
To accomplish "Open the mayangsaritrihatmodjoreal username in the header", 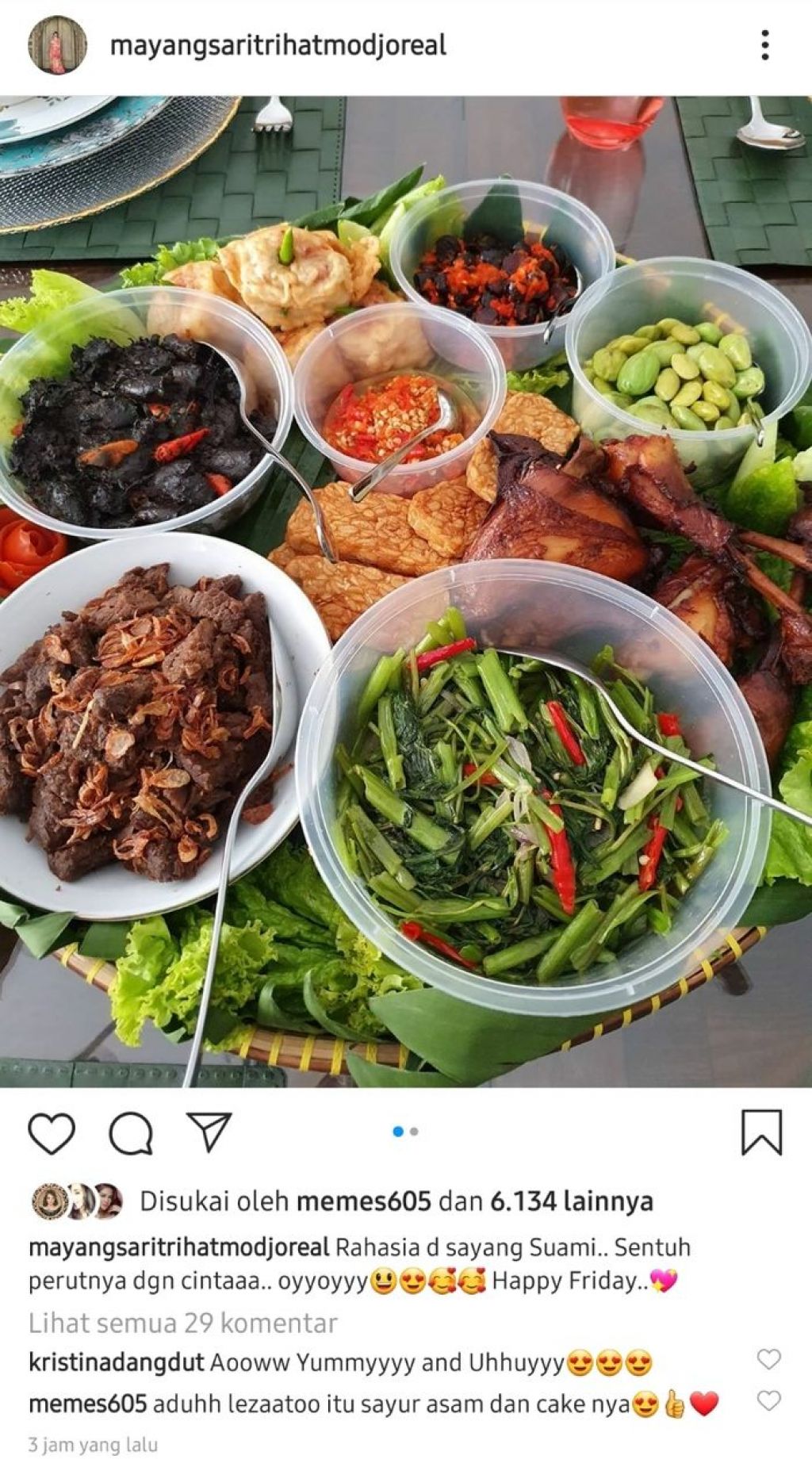I will point(278,45).
